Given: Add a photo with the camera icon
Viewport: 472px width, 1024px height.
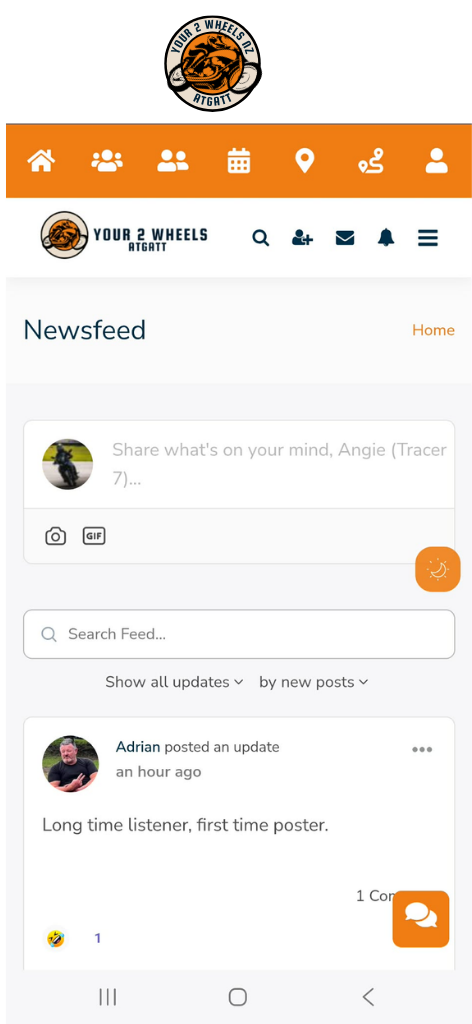Looking at the screenshot, I should pos(55,537).
